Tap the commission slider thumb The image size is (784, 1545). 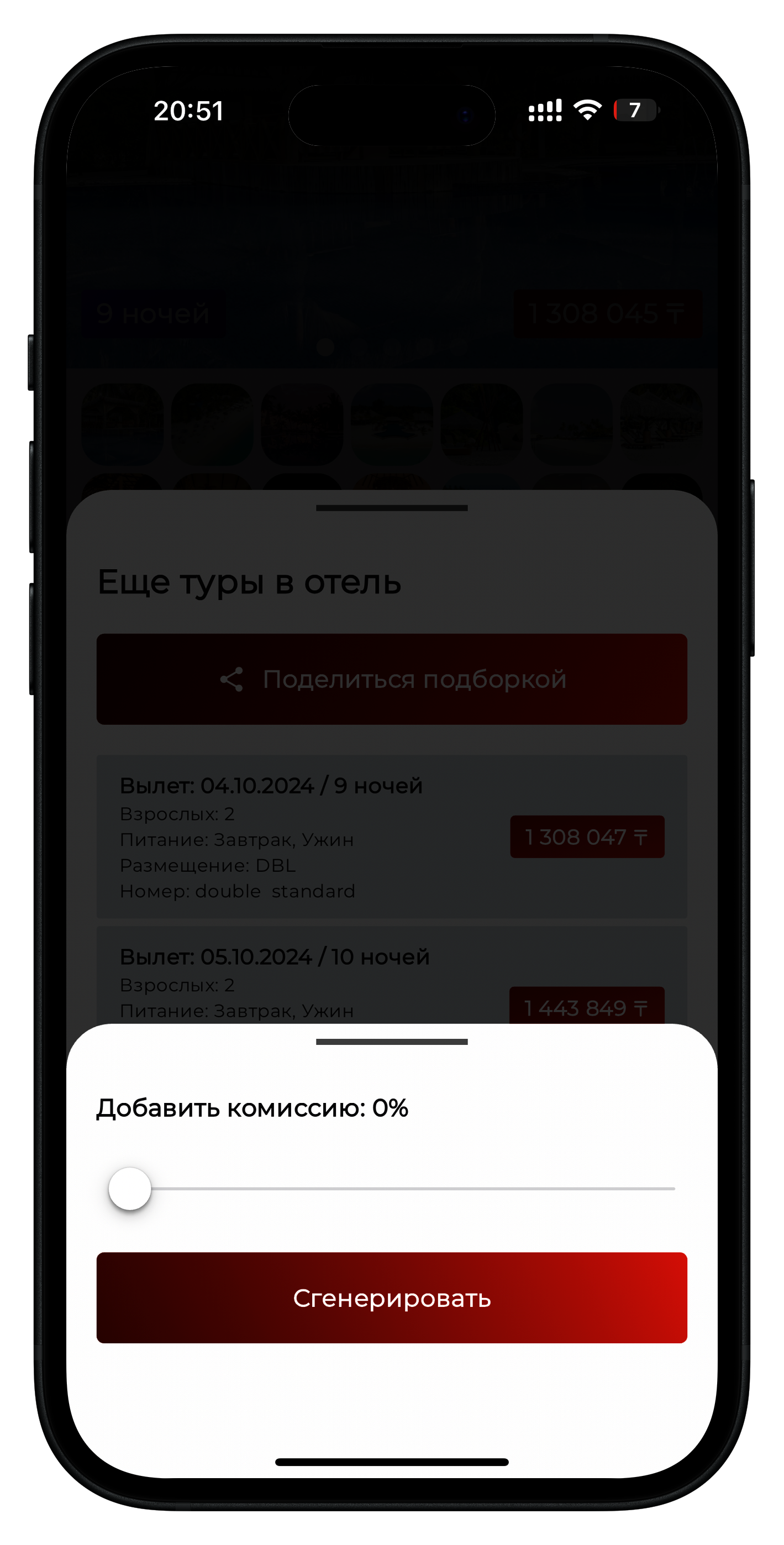pos(130,1188)
